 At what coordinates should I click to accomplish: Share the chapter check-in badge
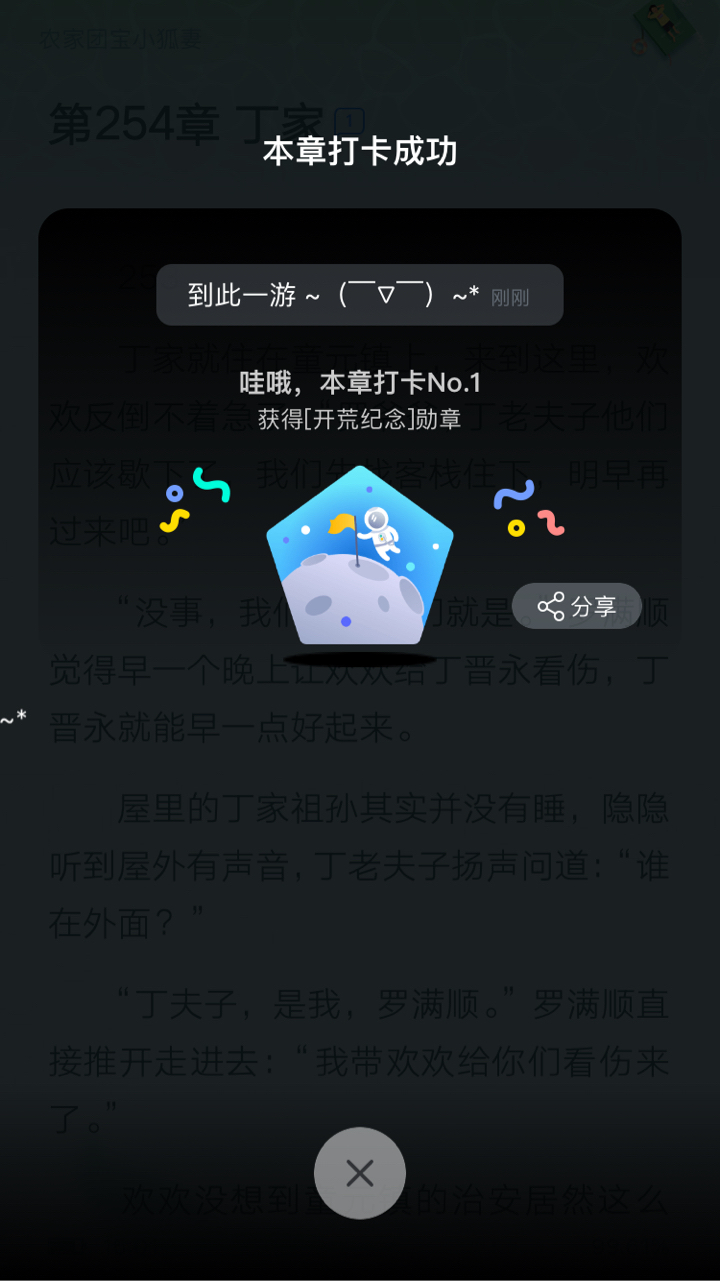pyautogui.click(x=577, y=606)
